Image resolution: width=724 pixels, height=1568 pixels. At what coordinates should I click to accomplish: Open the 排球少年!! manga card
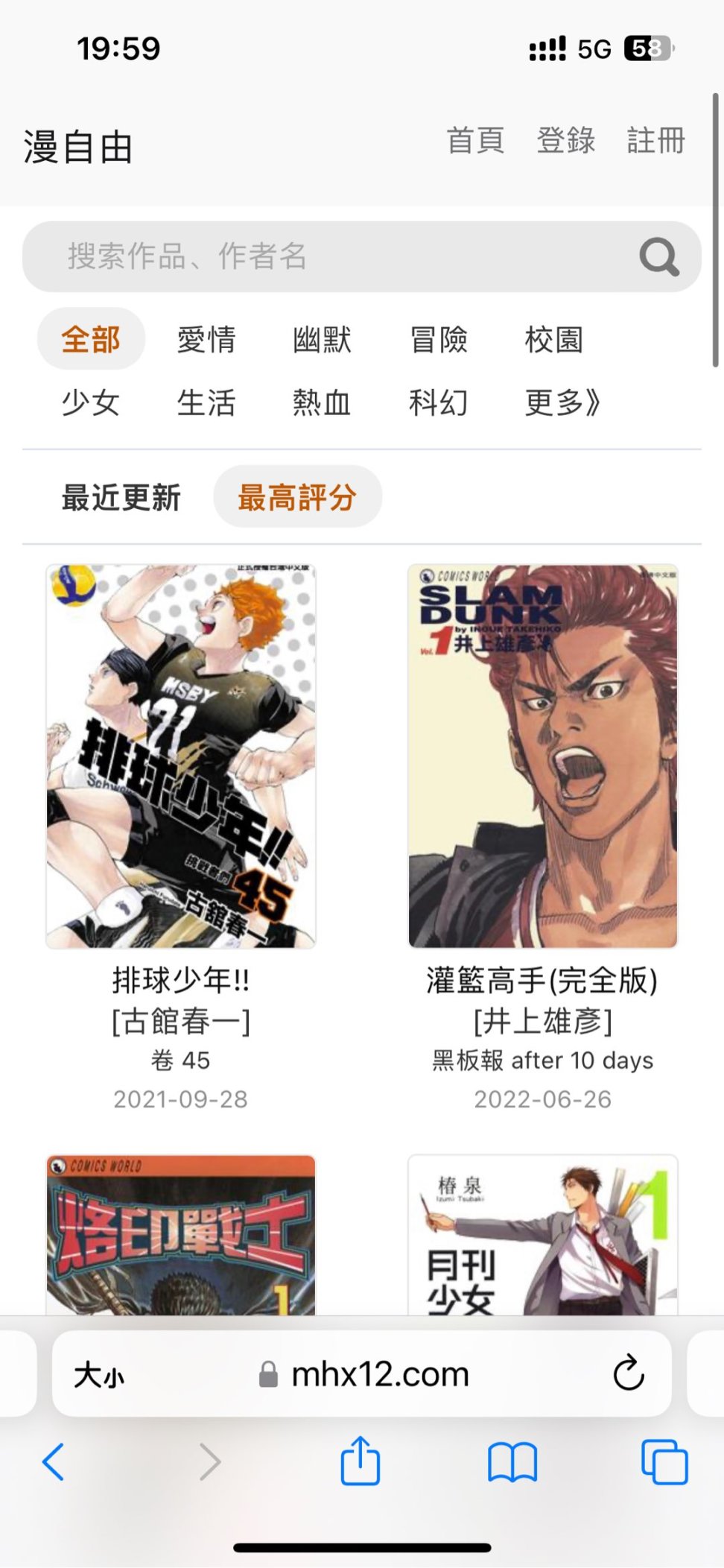click(x=181, y=756)
